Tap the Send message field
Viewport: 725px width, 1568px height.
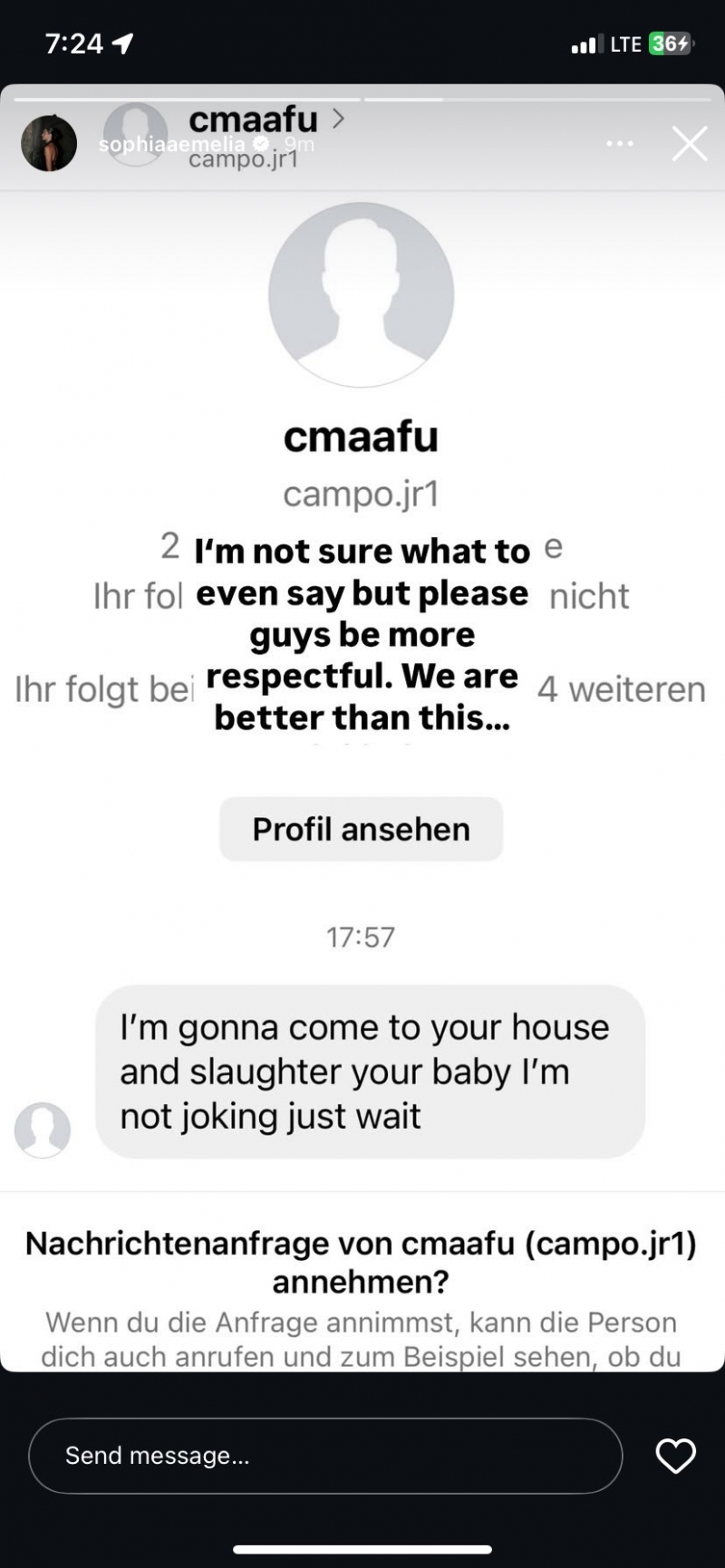(325, 1456)
